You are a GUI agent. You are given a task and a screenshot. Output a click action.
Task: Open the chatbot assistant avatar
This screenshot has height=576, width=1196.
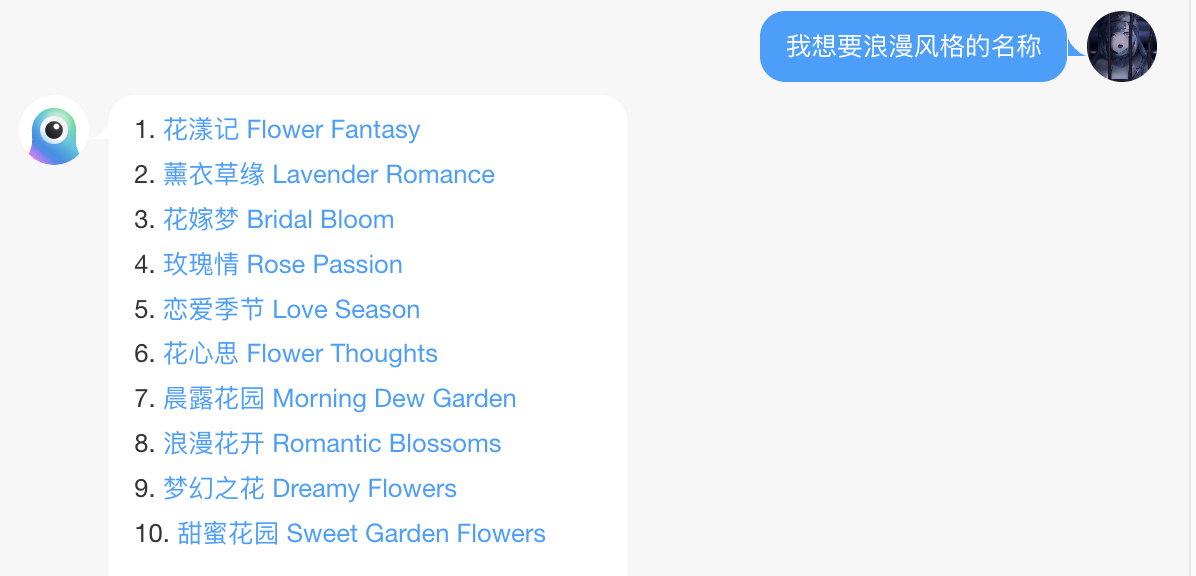click(54, 131)
